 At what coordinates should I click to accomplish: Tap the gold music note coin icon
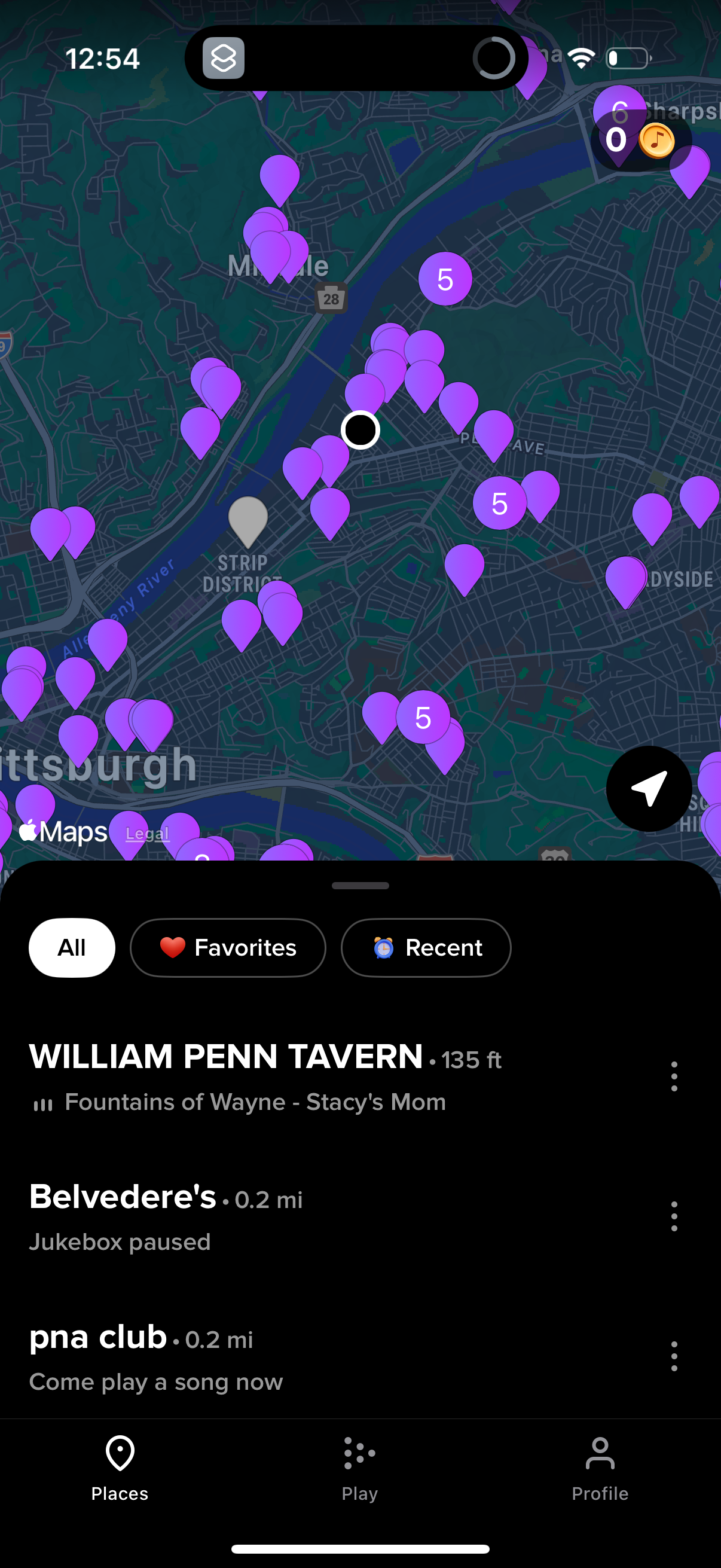658,141
